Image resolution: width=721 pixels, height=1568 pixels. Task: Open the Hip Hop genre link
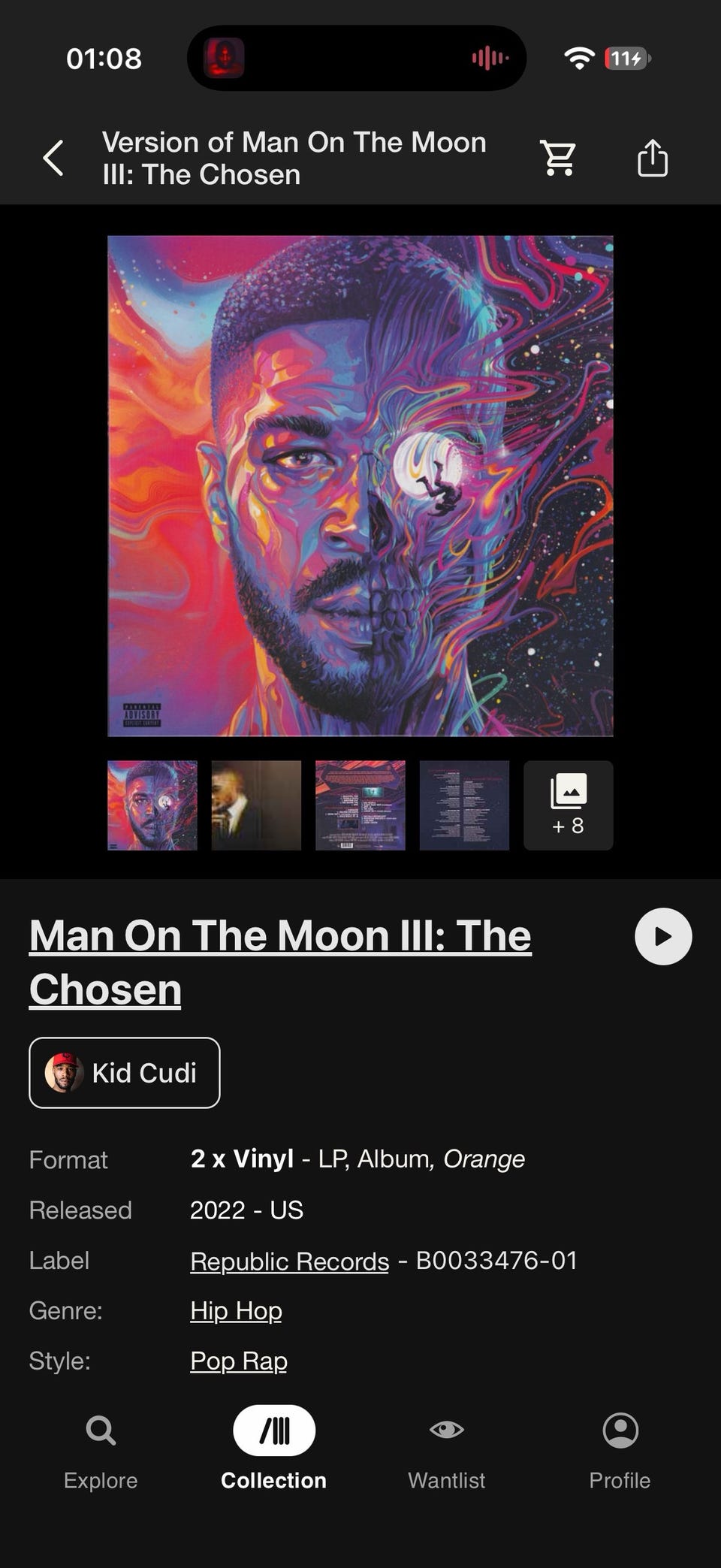click(x=236, y=1310)
